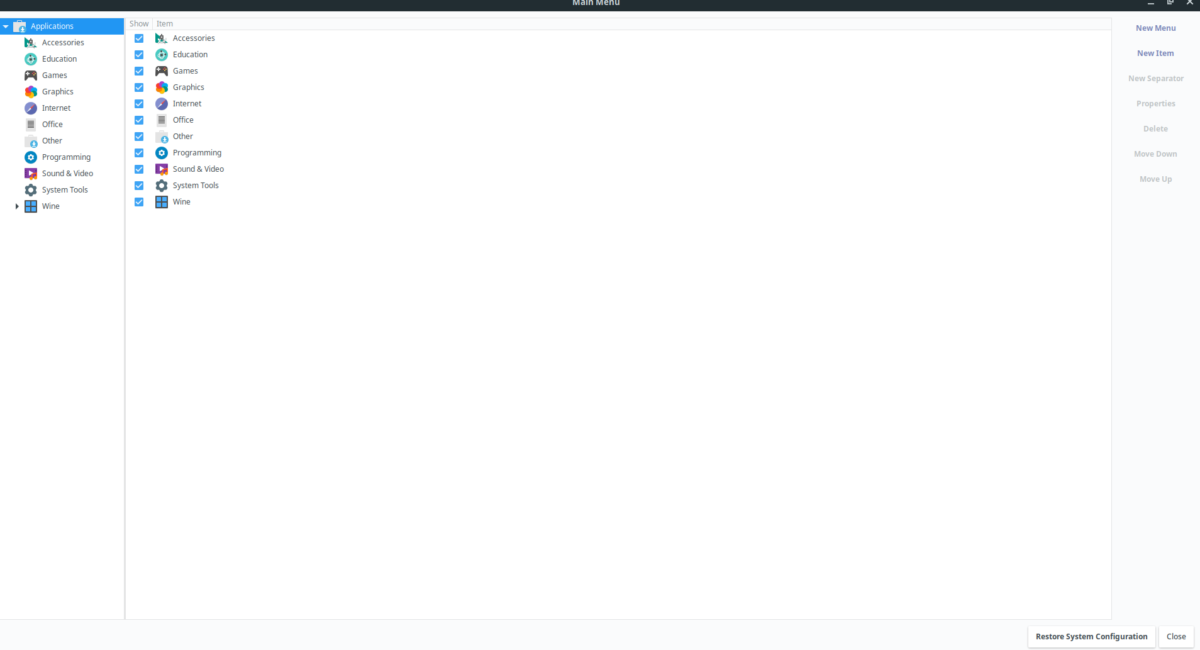1200x650 pixels.
Task: Select the Other row in item list
Action: [183, 136]
